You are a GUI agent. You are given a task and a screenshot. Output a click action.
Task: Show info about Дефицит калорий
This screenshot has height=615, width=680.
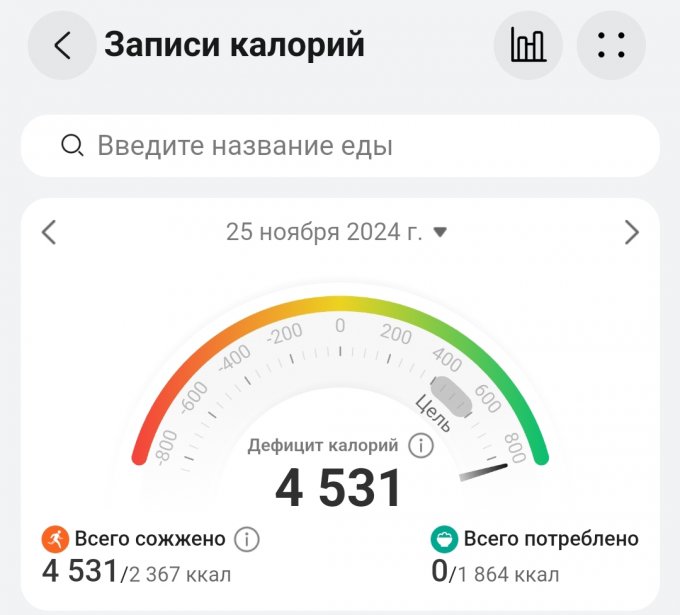[x=421, y=446]
